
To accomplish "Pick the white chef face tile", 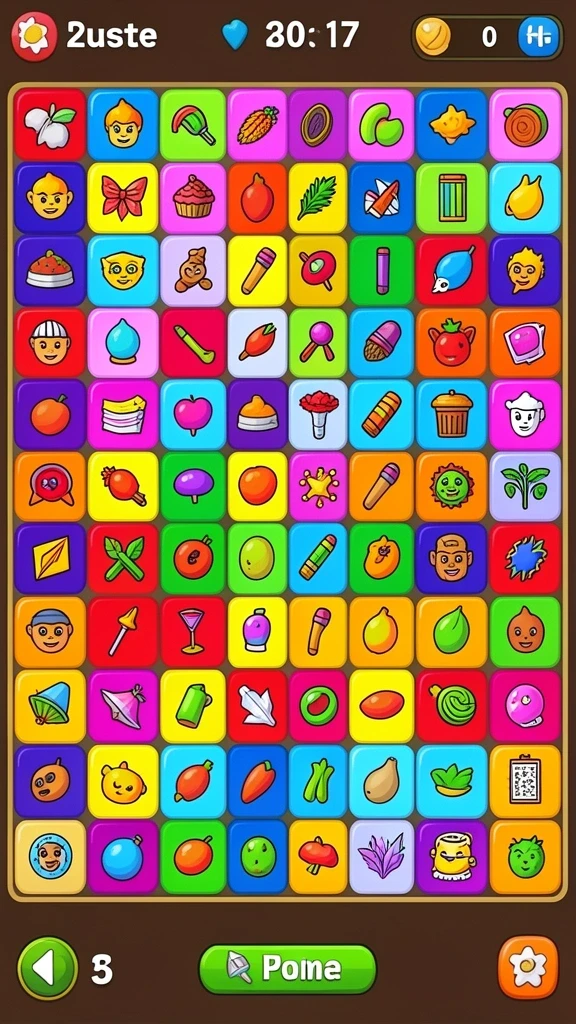I will pos(525,414).
